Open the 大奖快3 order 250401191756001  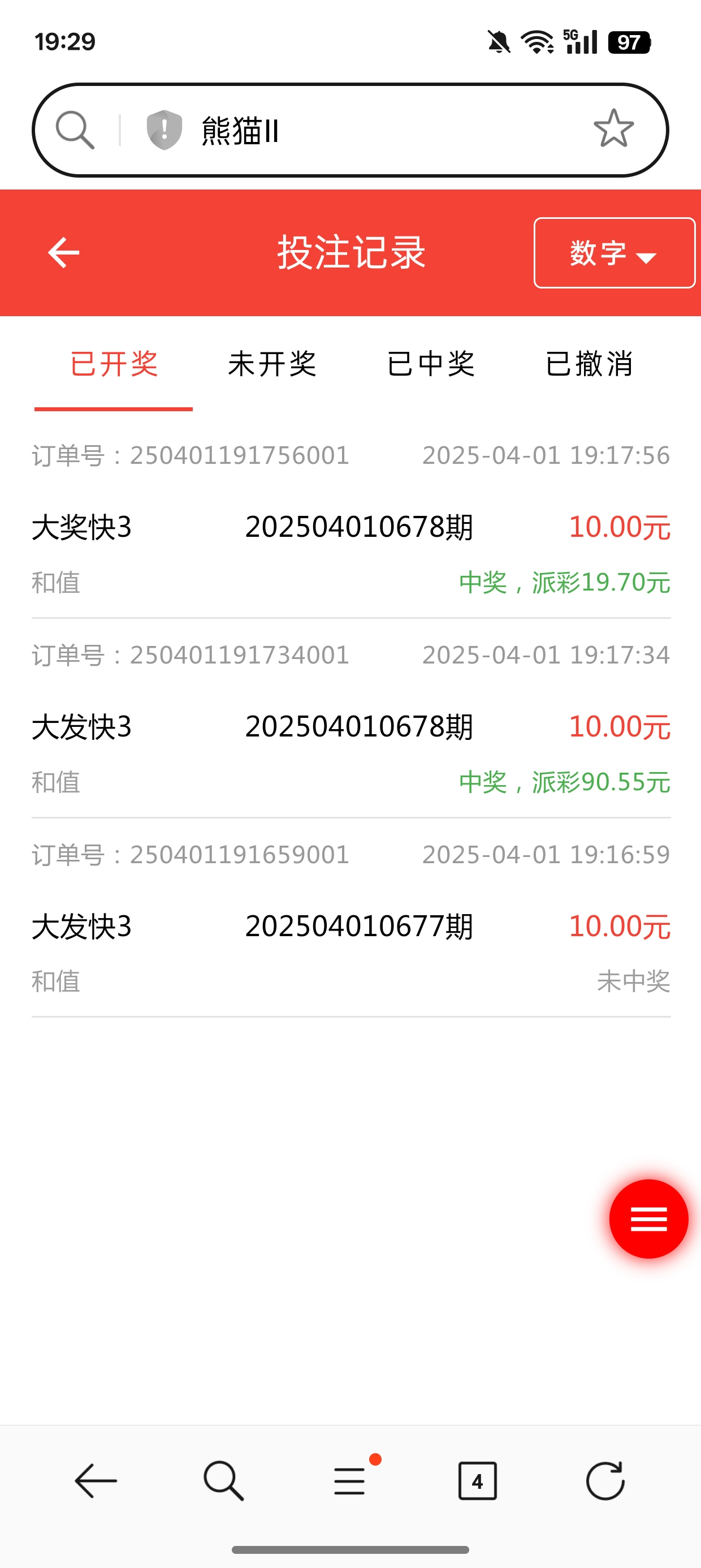coord(350,527)
